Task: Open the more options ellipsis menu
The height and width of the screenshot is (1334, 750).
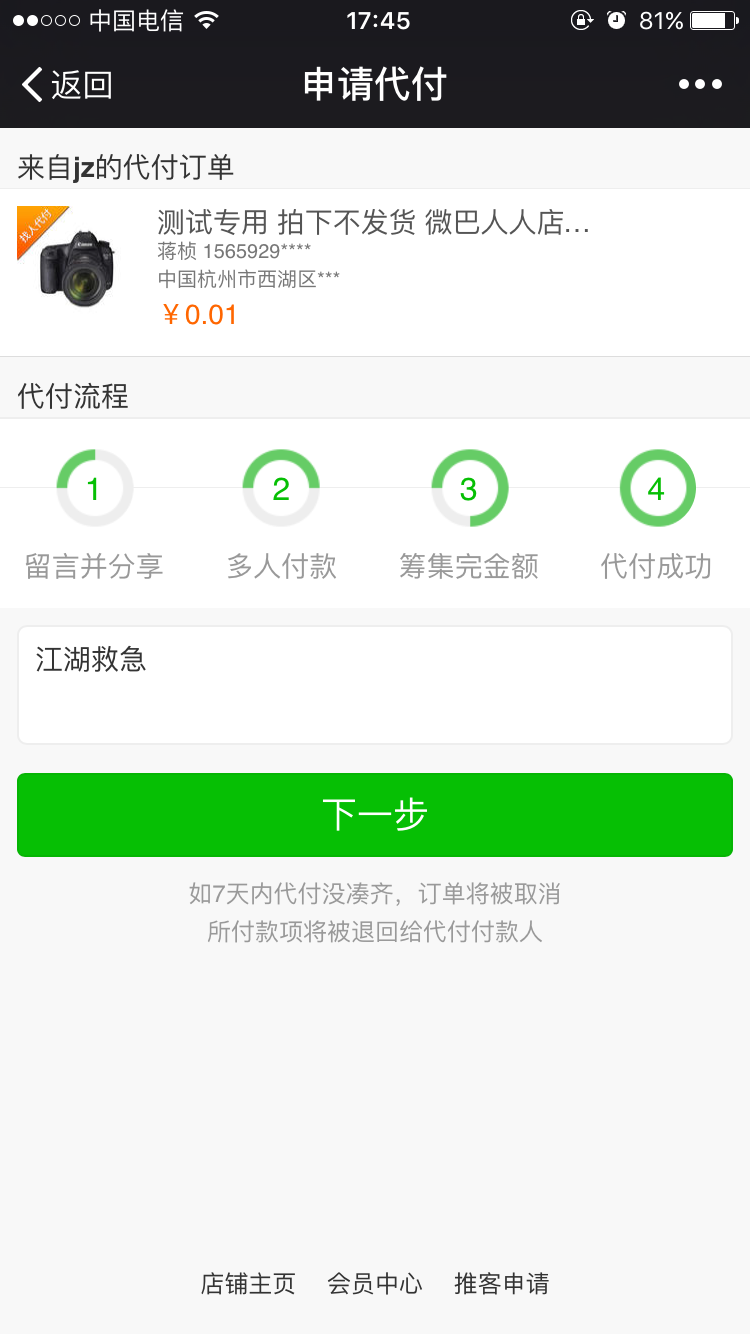Action: (x=700, y=84)
